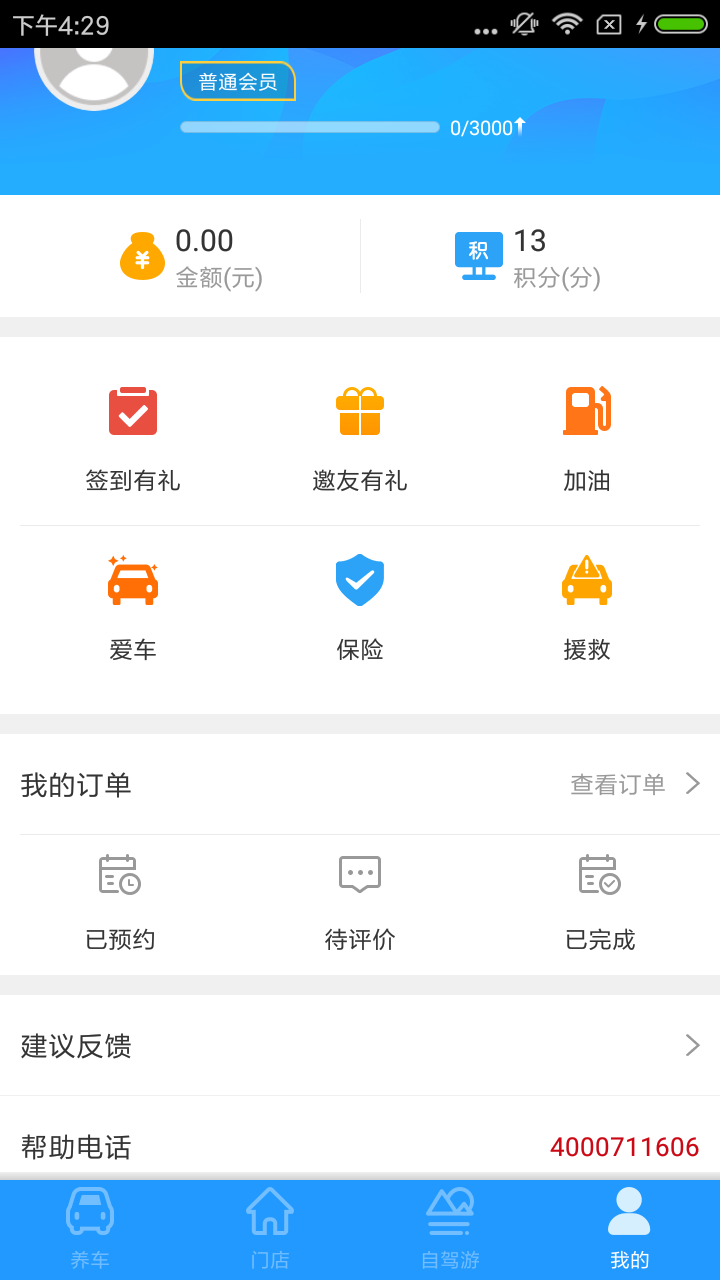The image size is (720, 1280).
Task: Tap the 普通会员 membership badge
Action: tap(238, 82)
